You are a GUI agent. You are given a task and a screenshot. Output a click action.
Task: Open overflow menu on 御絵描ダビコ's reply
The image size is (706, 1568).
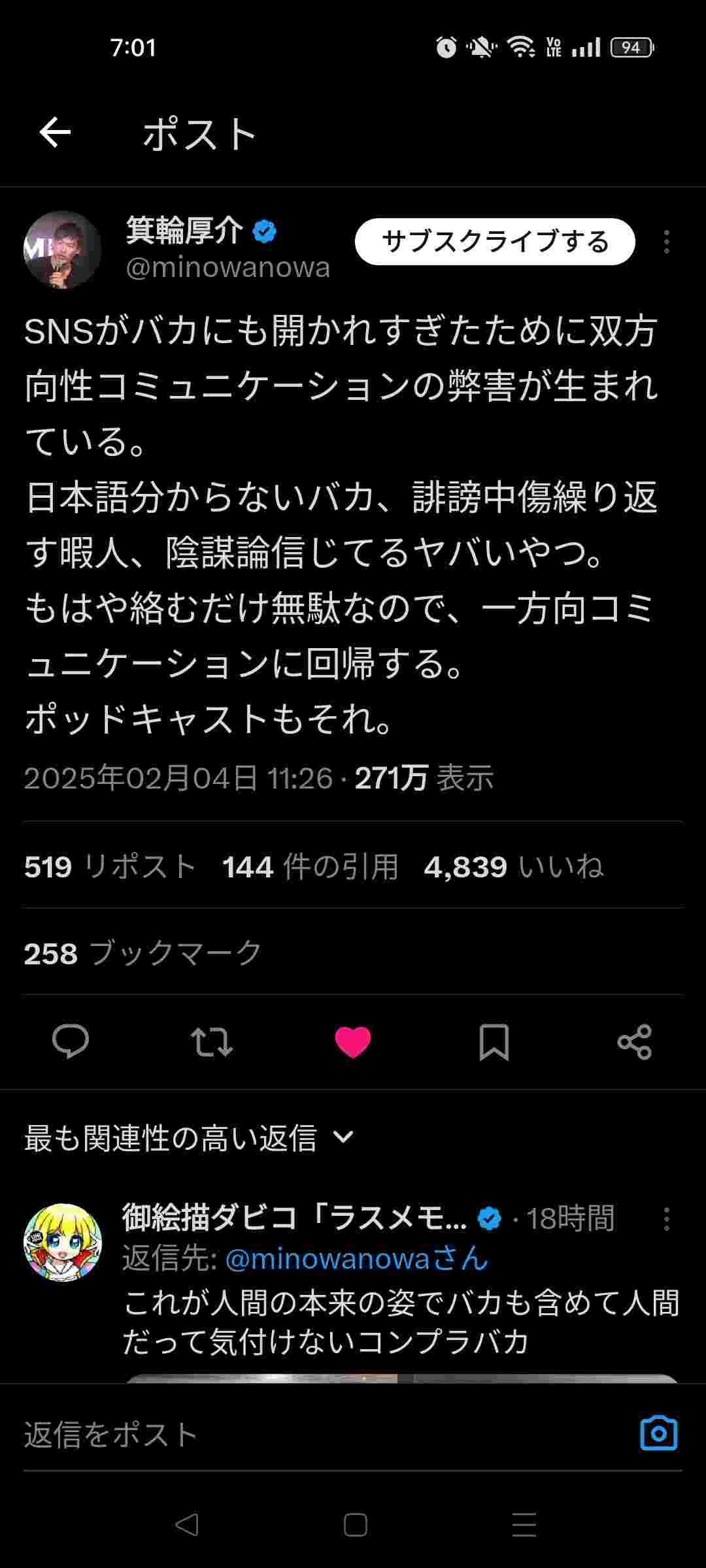[666, 1219]
